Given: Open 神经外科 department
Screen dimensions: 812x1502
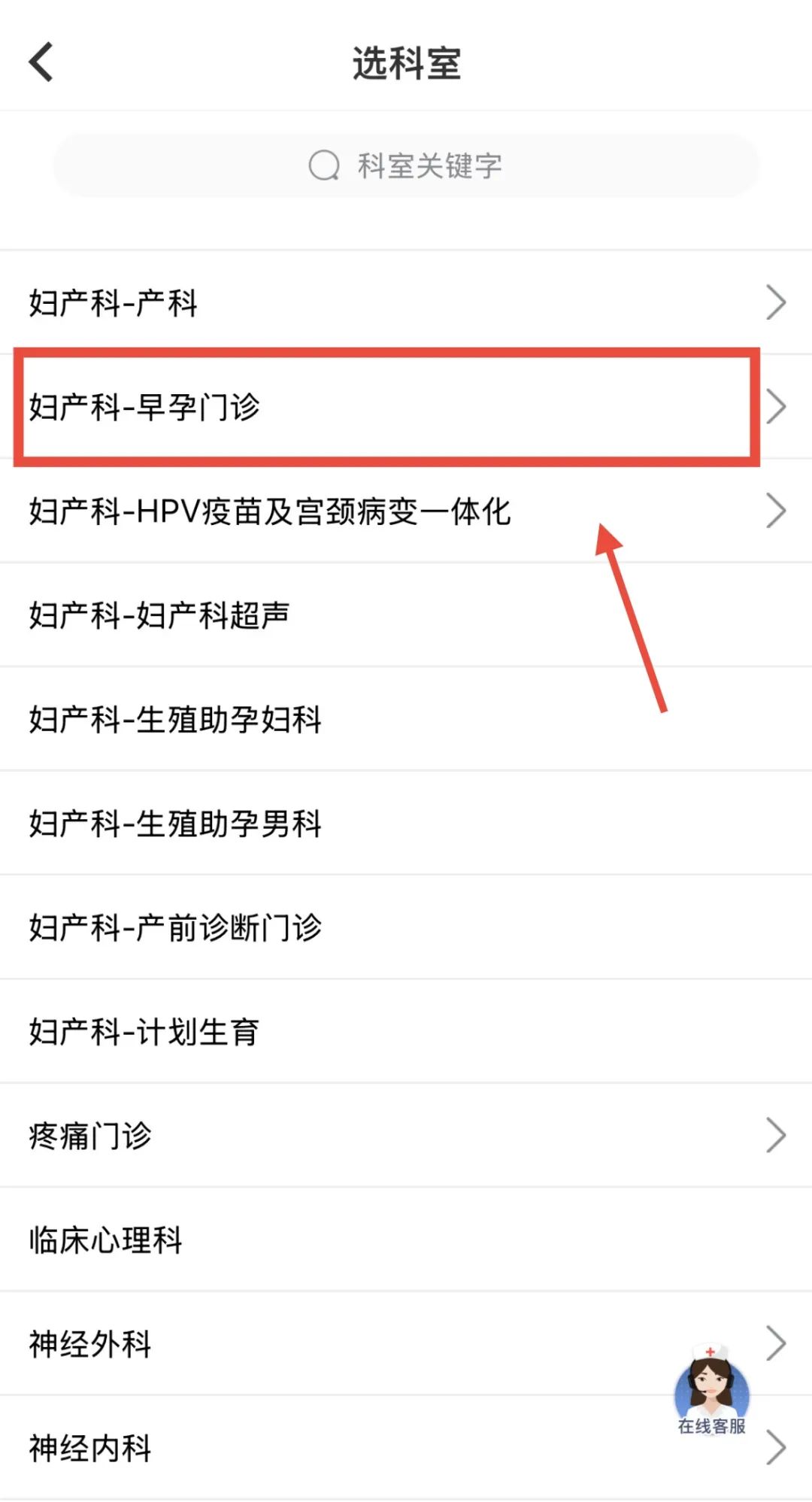Looking at the screenshot, I should point(406,1343).
